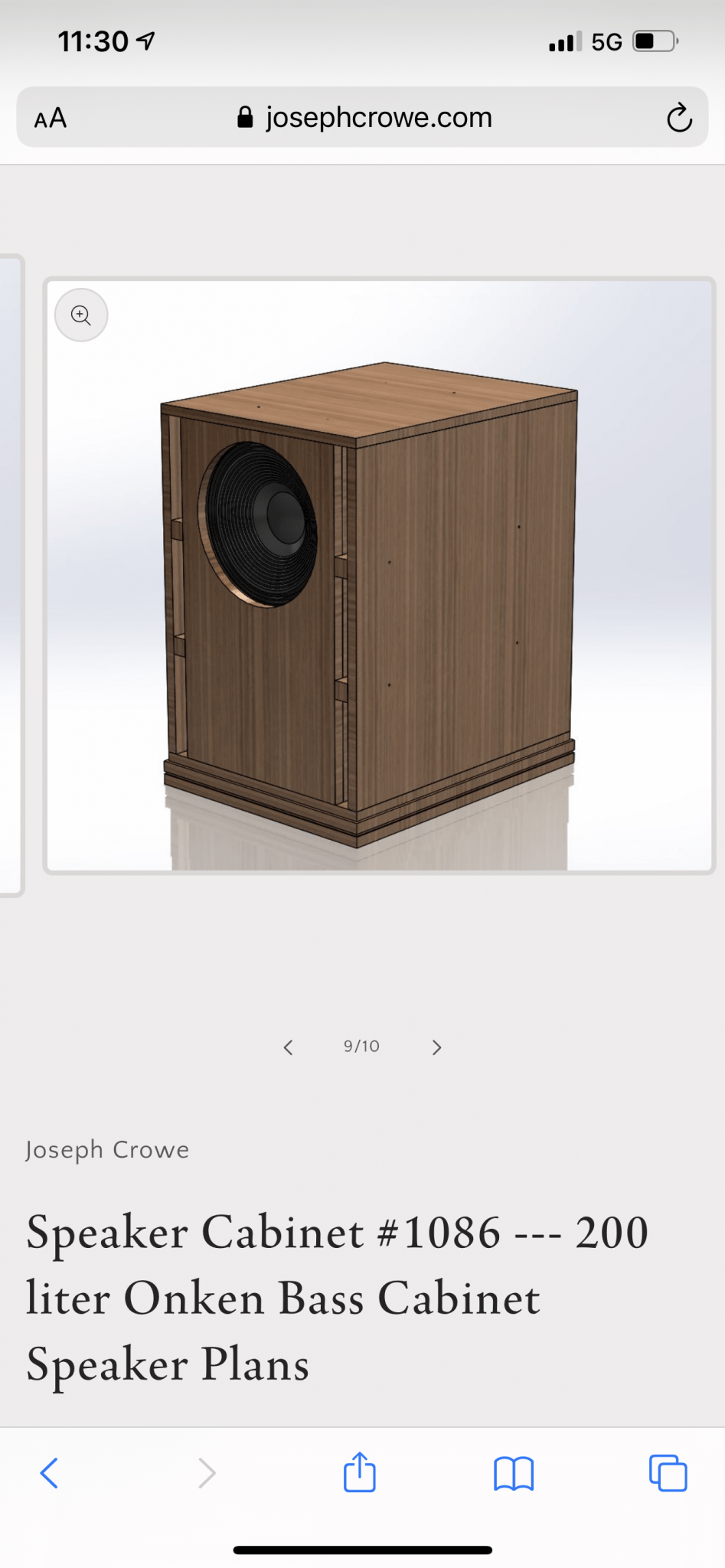Reload the page
Screen dimensions: 725x1568
click(x=679, y=118)
